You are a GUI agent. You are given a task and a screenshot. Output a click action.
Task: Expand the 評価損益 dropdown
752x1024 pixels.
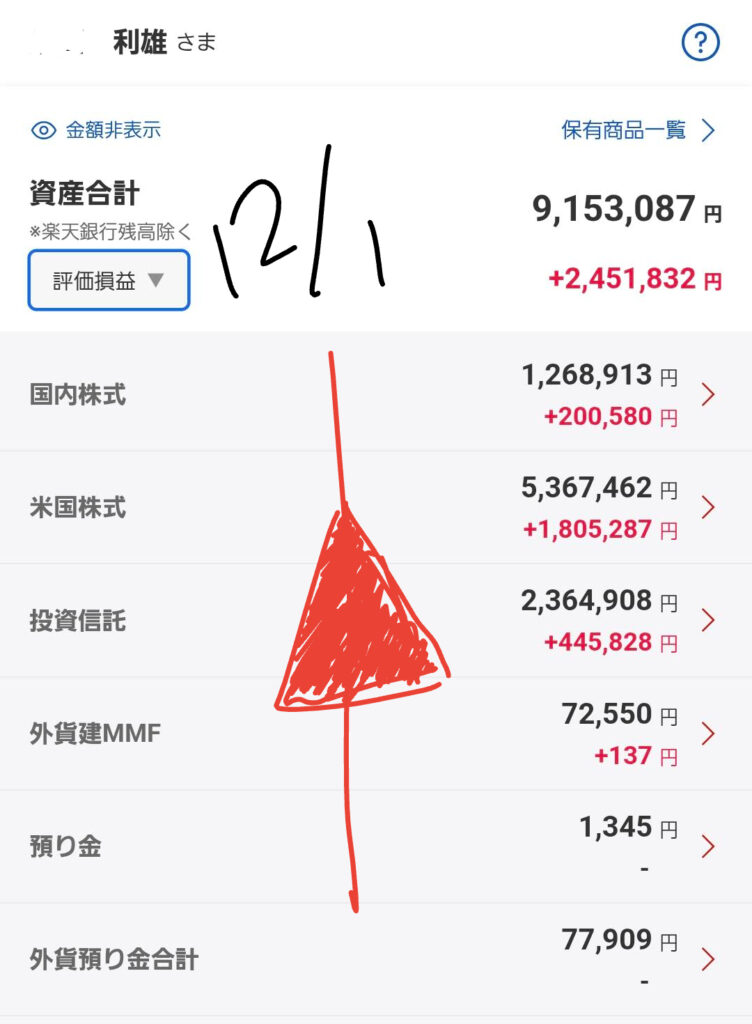point(109,281)
